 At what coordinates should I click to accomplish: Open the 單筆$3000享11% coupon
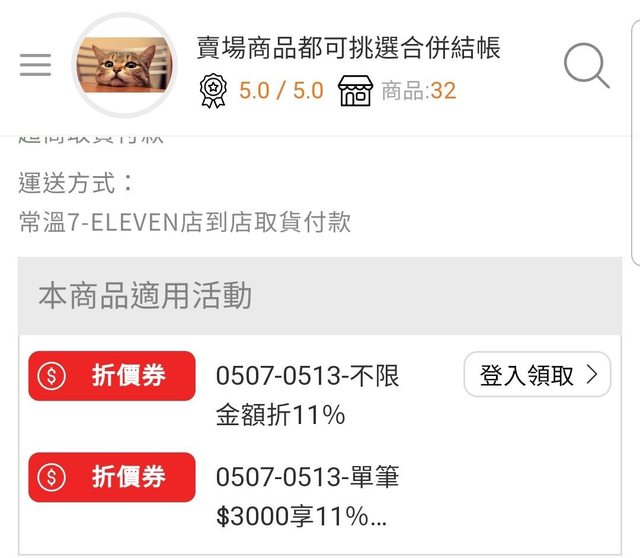[307, 496]
